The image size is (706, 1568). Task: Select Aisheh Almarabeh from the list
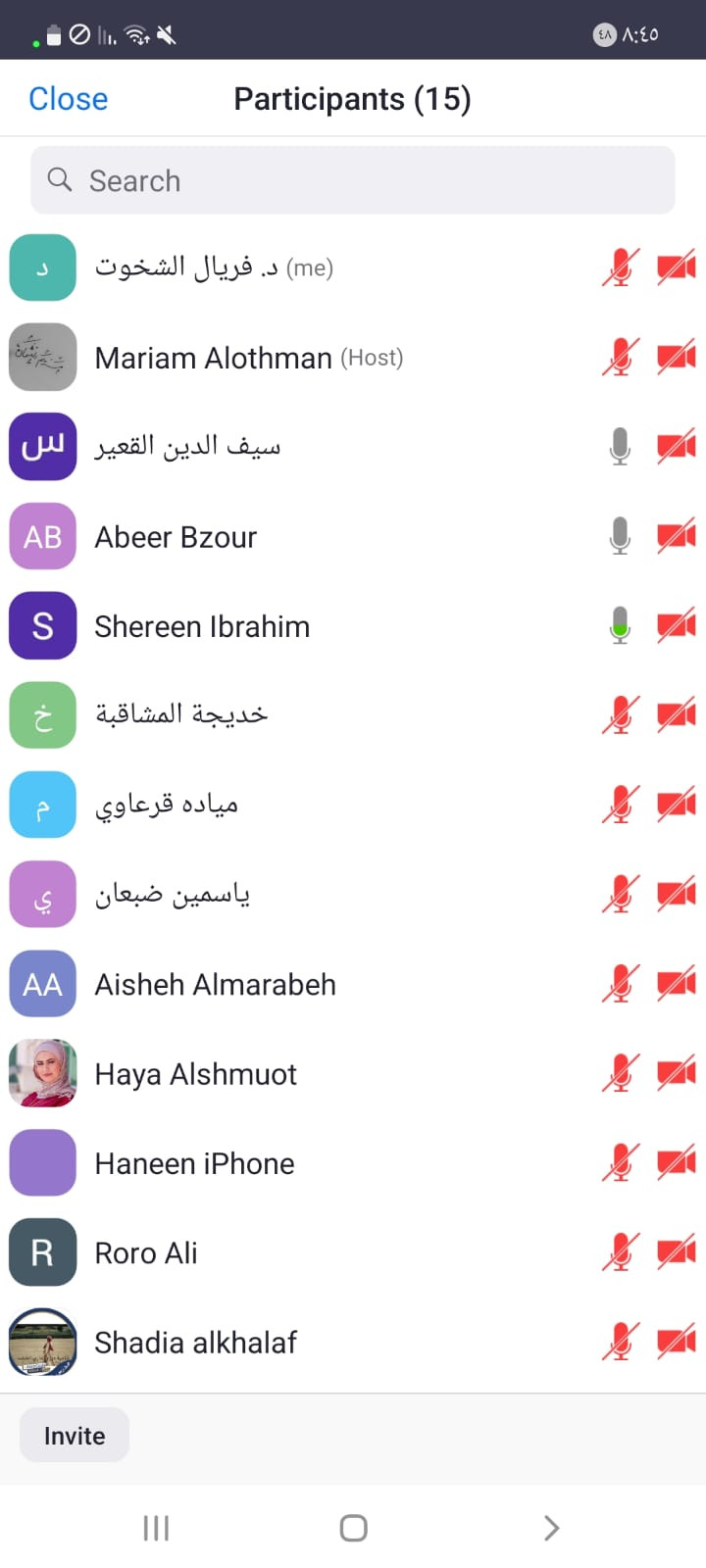coord(353,984)
